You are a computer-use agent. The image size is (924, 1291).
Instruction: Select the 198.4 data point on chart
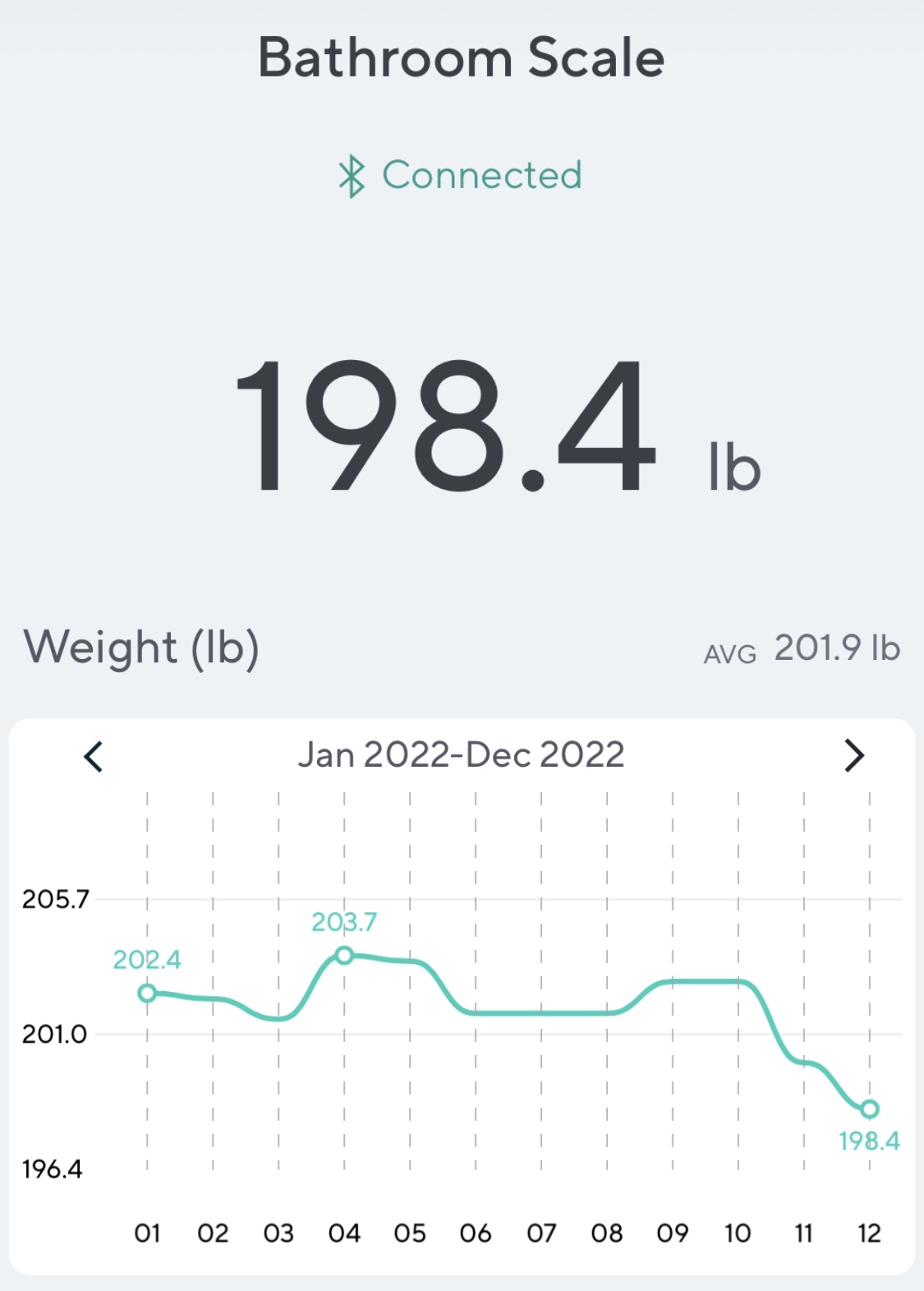click(870, 1109)
